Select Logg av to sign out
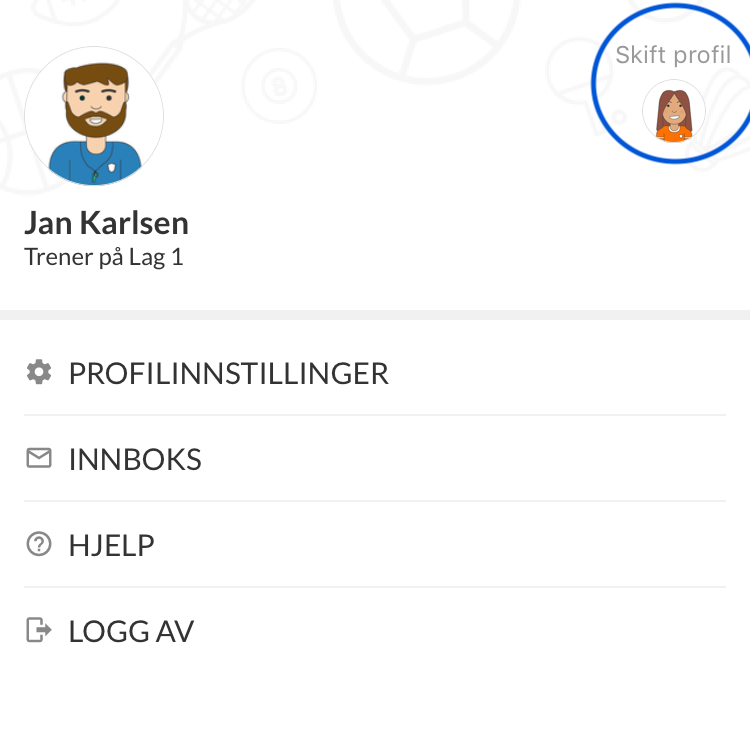 pos(131,632)
